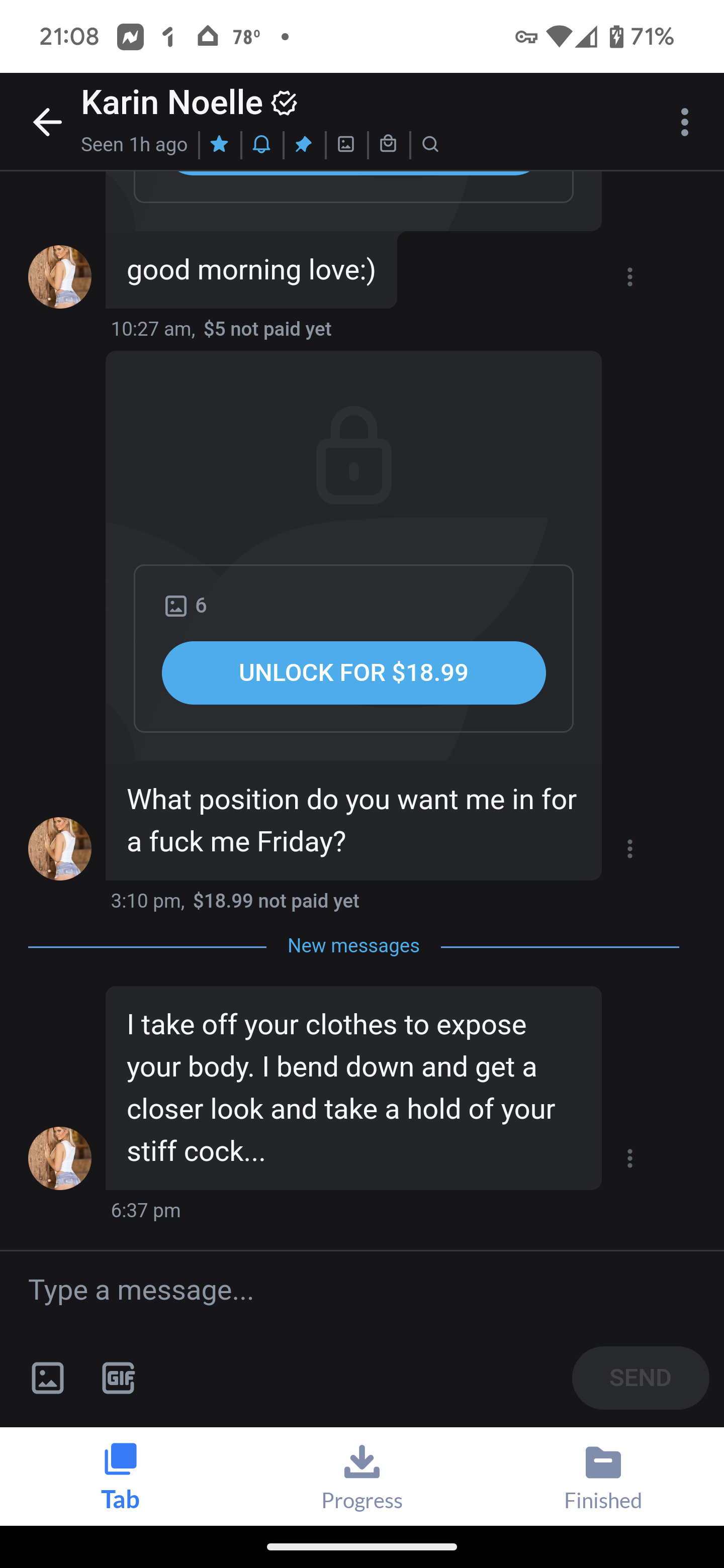
Task: Tap the Send button
Action: (x=640, y=1378)
